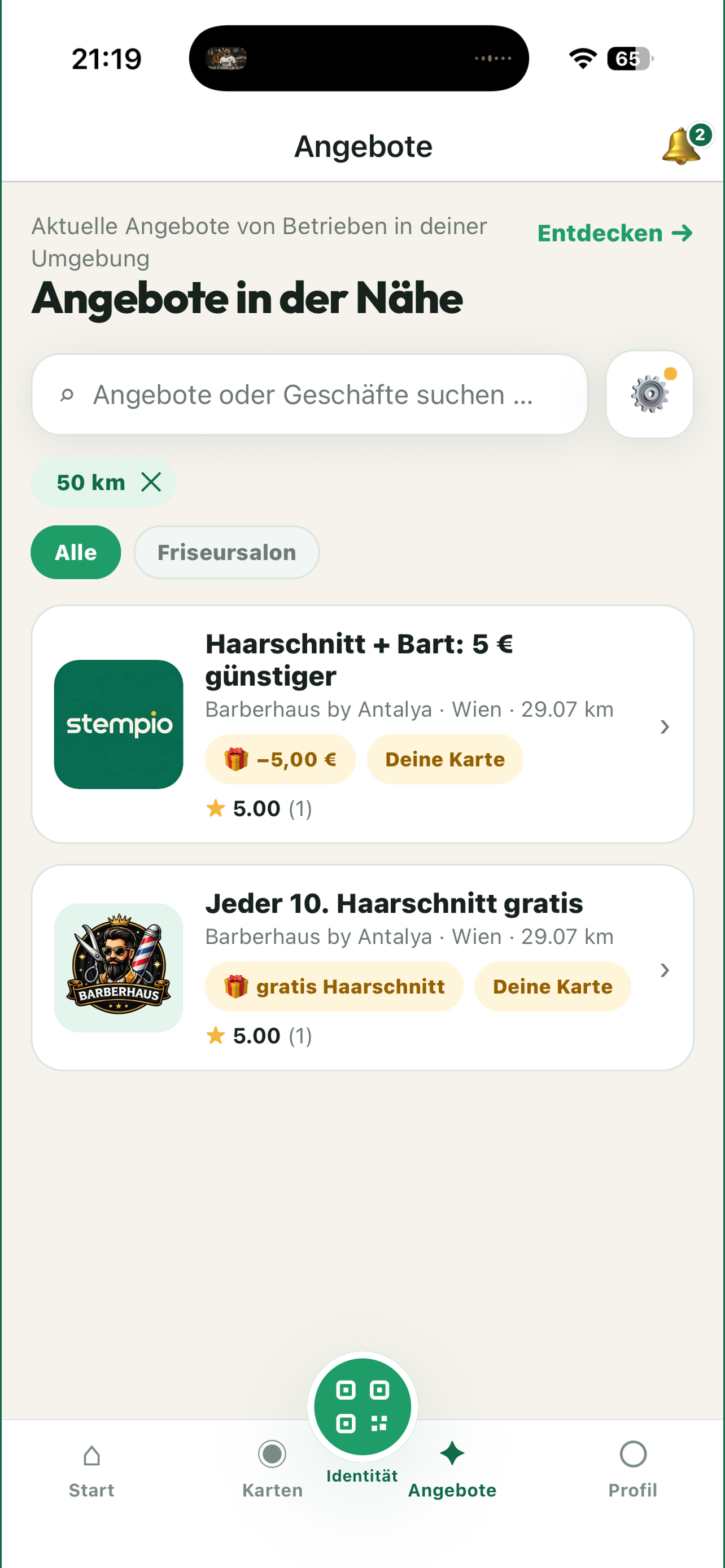Switch to the Profil tab
Image resolution: width=725 pixels, height=1568 pixels.
633,1470
